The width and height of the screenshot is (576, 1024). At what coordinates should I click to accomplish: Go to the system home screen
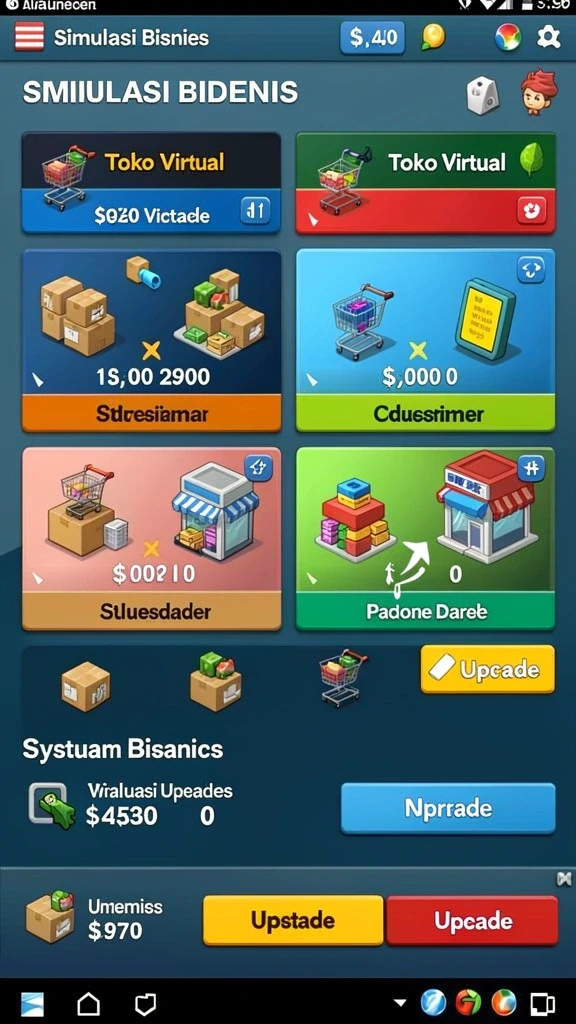89,1004
